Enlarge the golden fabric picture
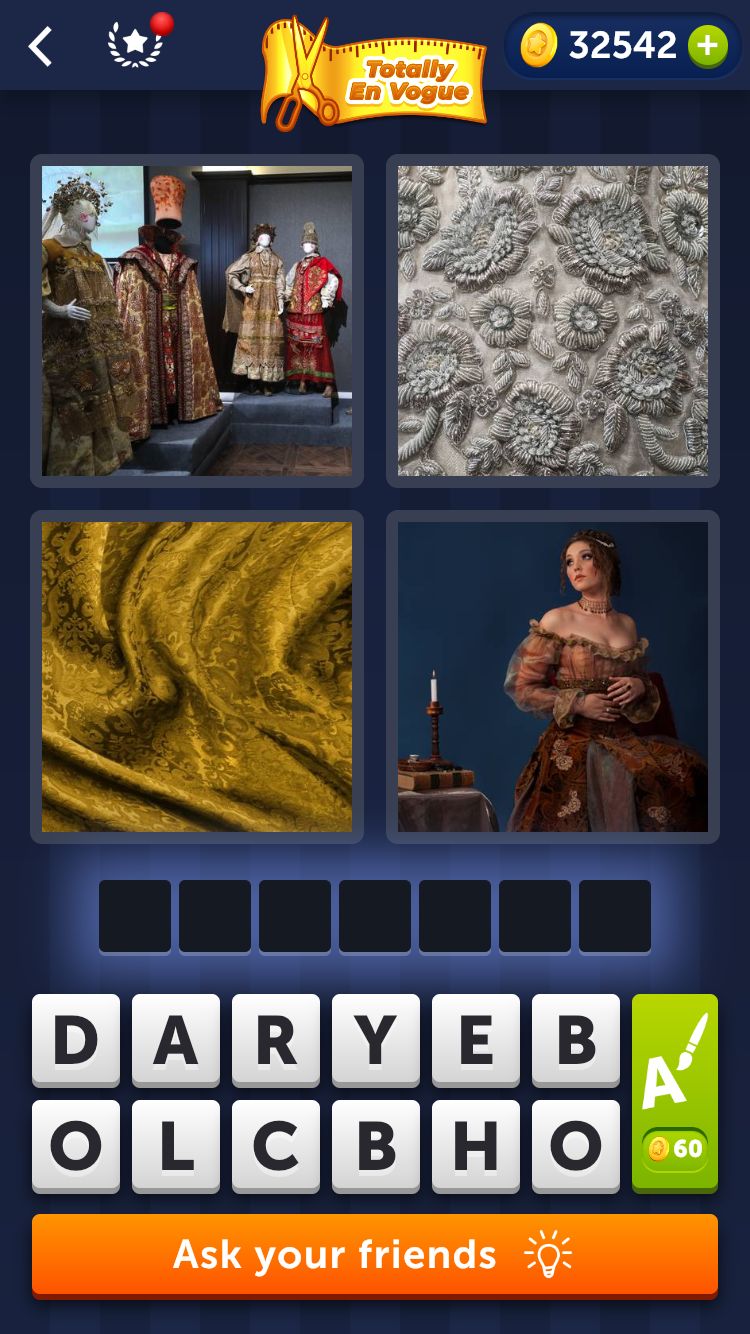The height and width of the screenshot is (1334, 750). point(197,677)
